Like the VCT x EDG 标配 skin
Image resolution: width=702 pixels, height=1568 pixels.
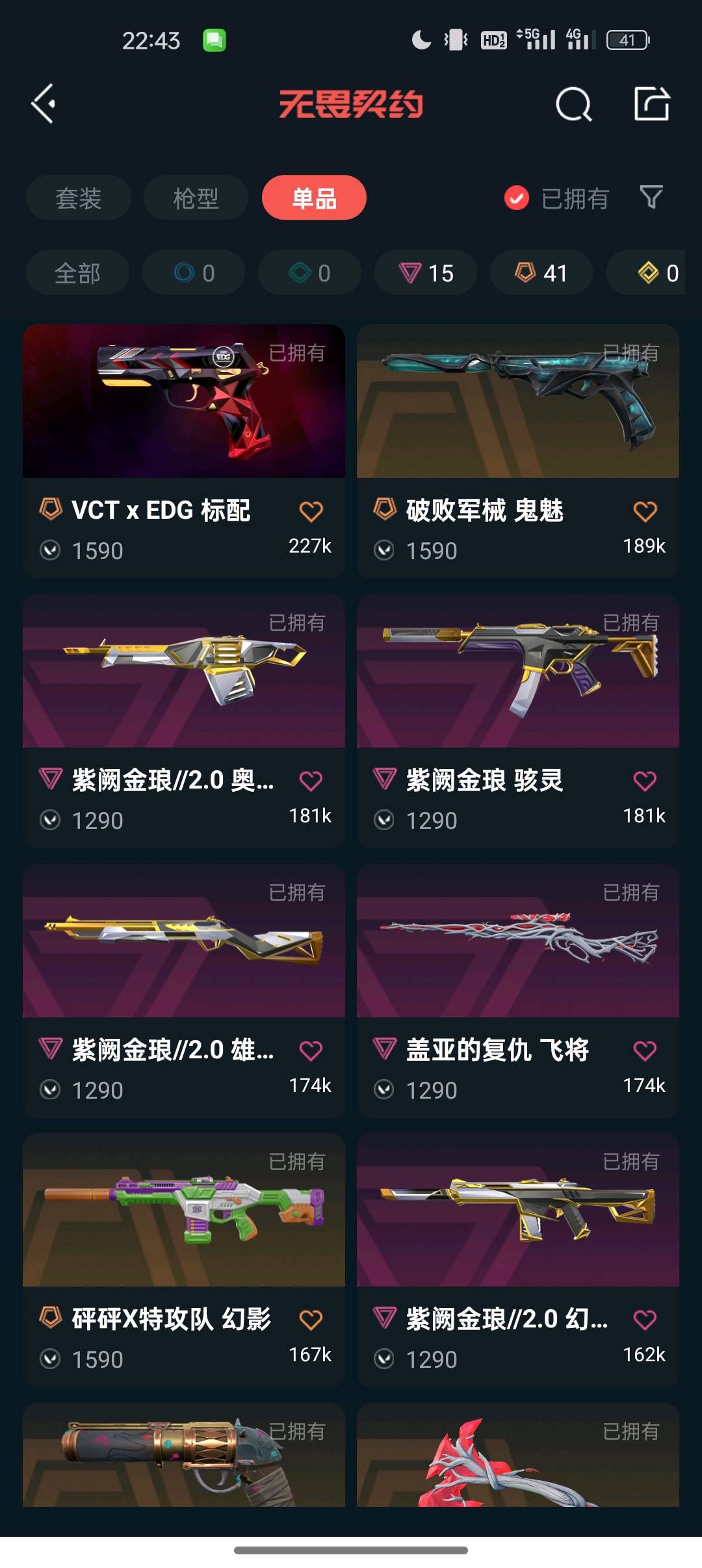click(x=311, y=512)
